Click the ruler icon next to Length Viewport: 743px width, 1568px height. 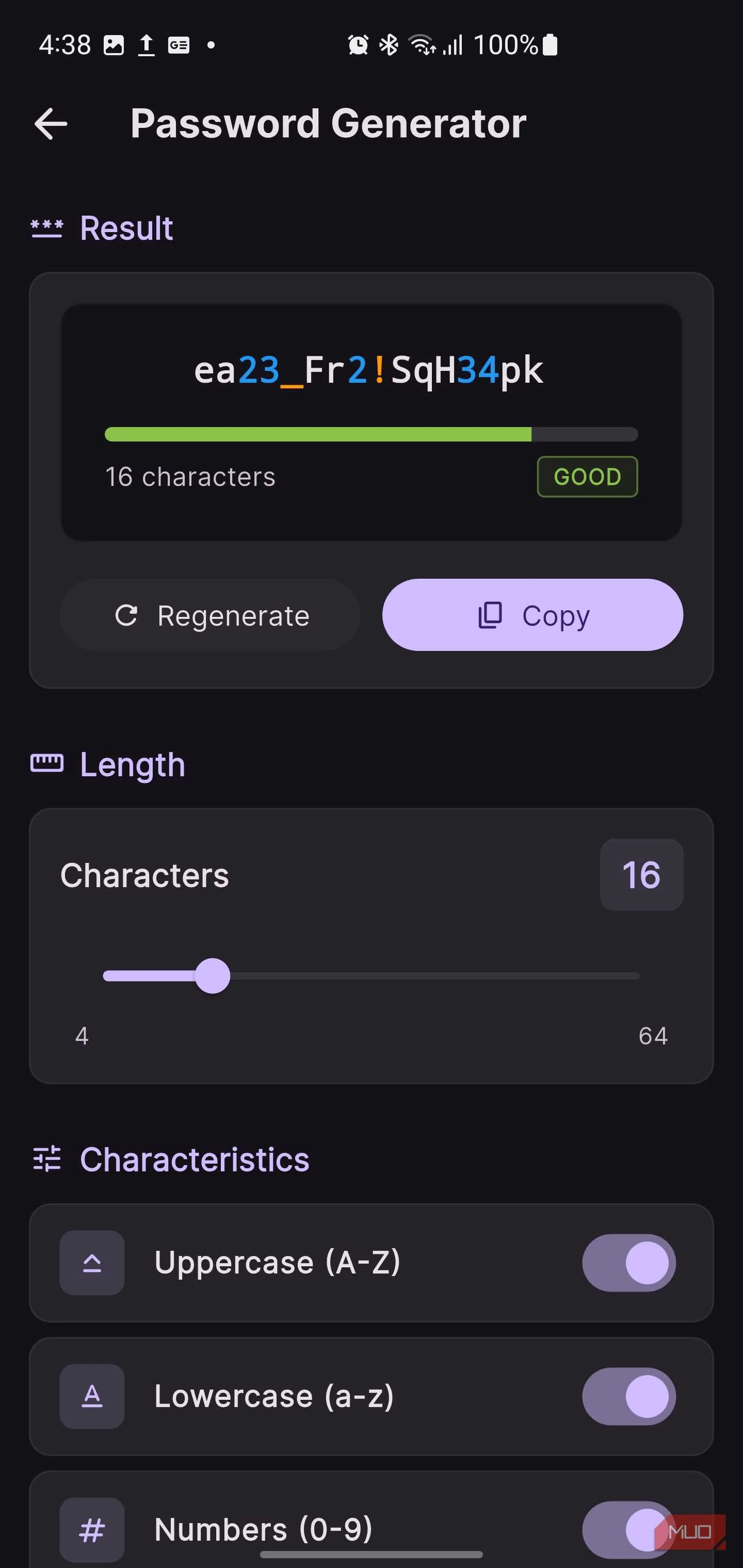(x=48, y=763)
